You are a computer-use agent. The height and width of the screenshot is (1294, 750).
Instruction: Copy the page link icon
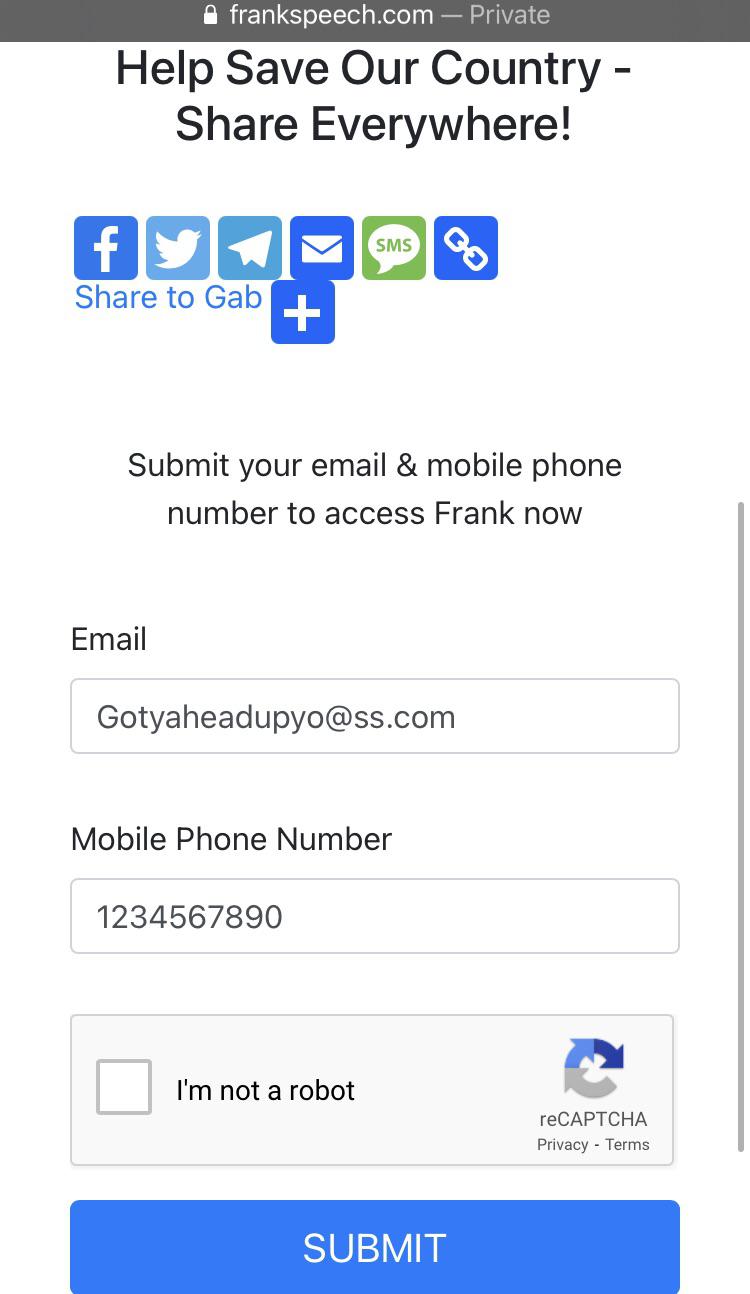[x=466, y=248]
